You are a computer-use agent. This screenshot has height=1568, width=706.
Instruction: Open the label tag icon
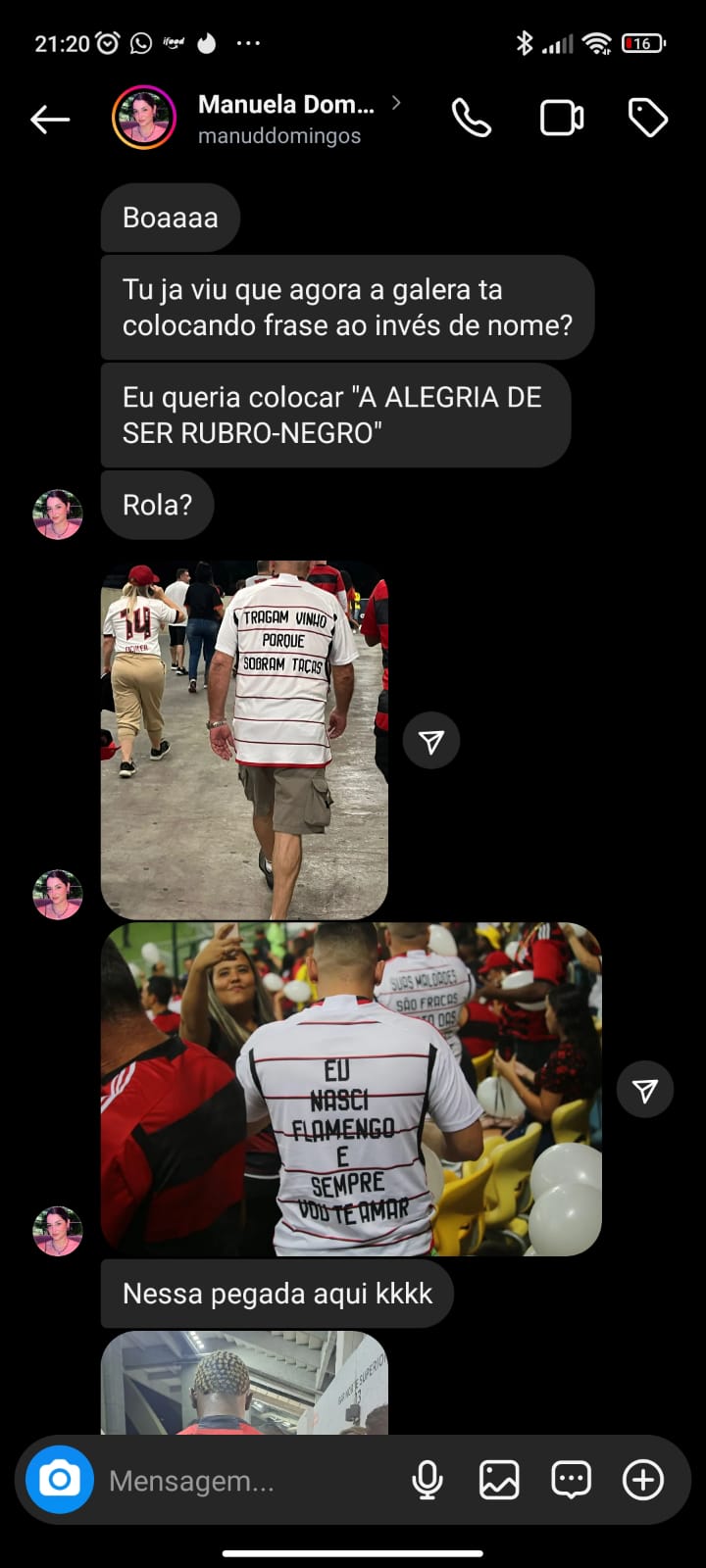click(647, 119)
